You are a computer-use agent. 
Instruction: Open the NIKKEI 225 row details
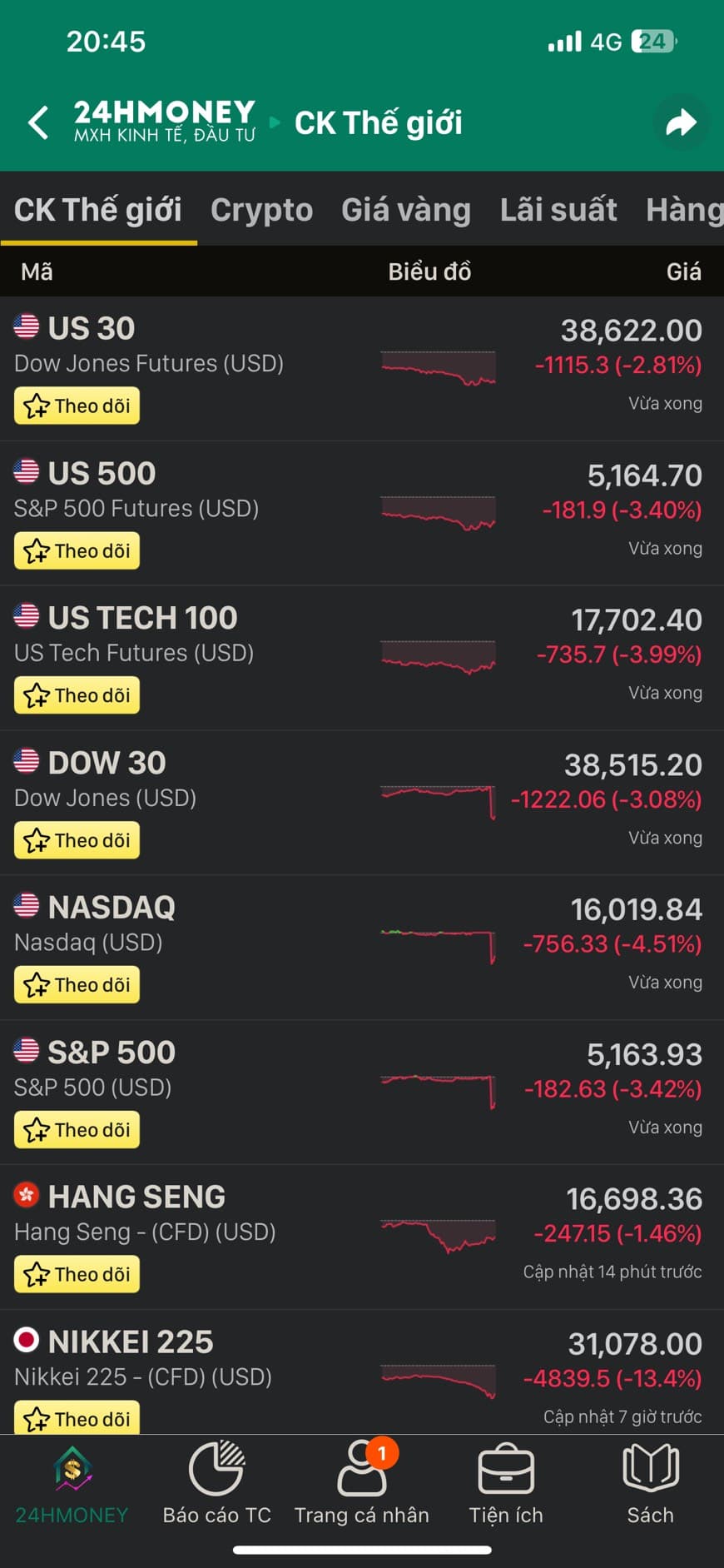click(x=130, y=1342)
